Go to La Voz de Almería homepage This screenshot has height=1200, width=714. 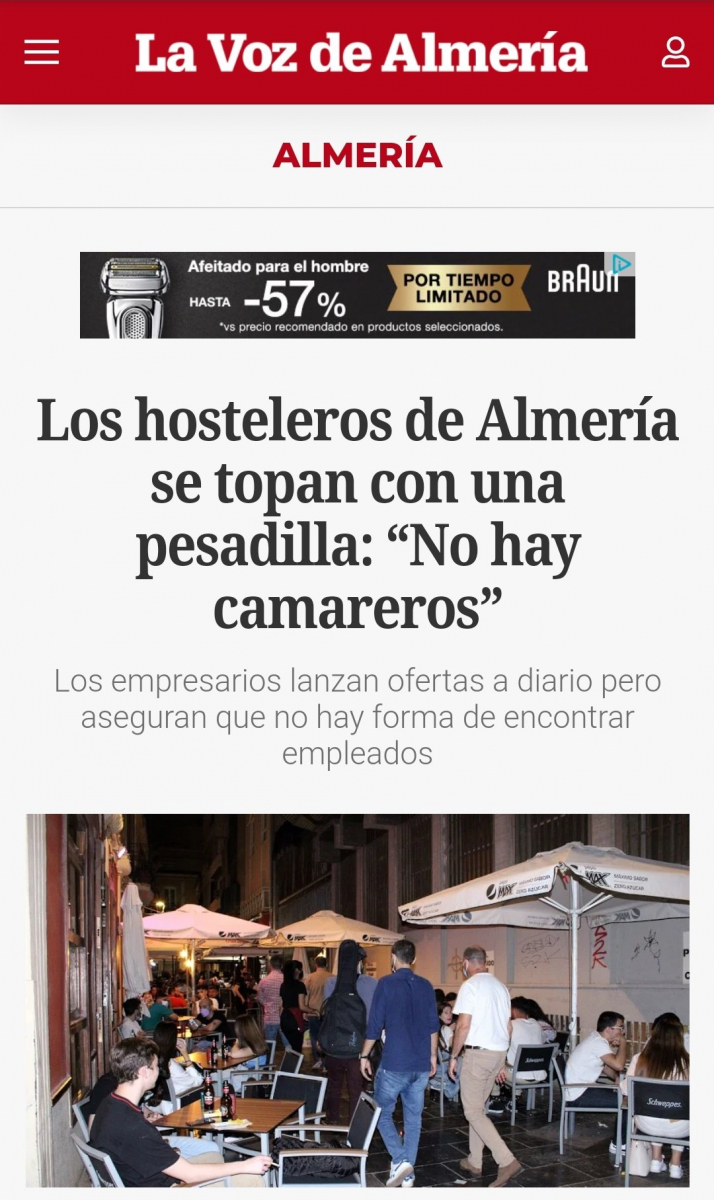tap(361, 52)
